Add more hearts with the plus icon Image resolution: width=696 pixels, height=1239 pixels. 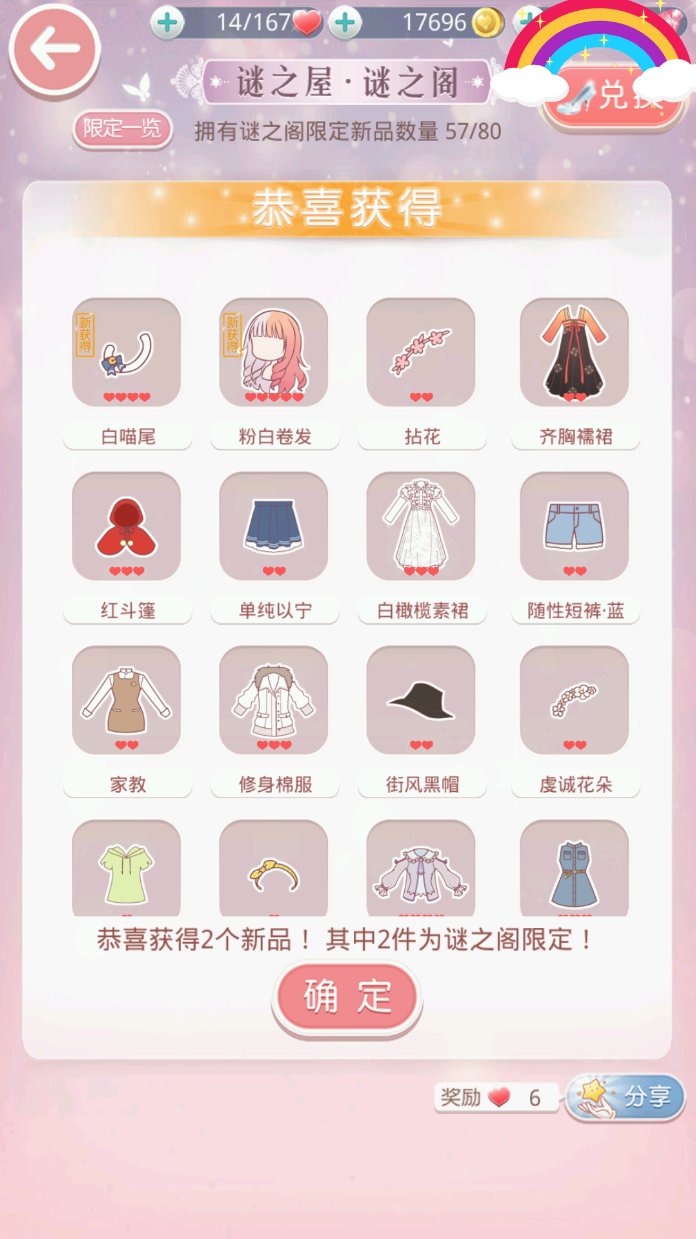pos(167,22)
